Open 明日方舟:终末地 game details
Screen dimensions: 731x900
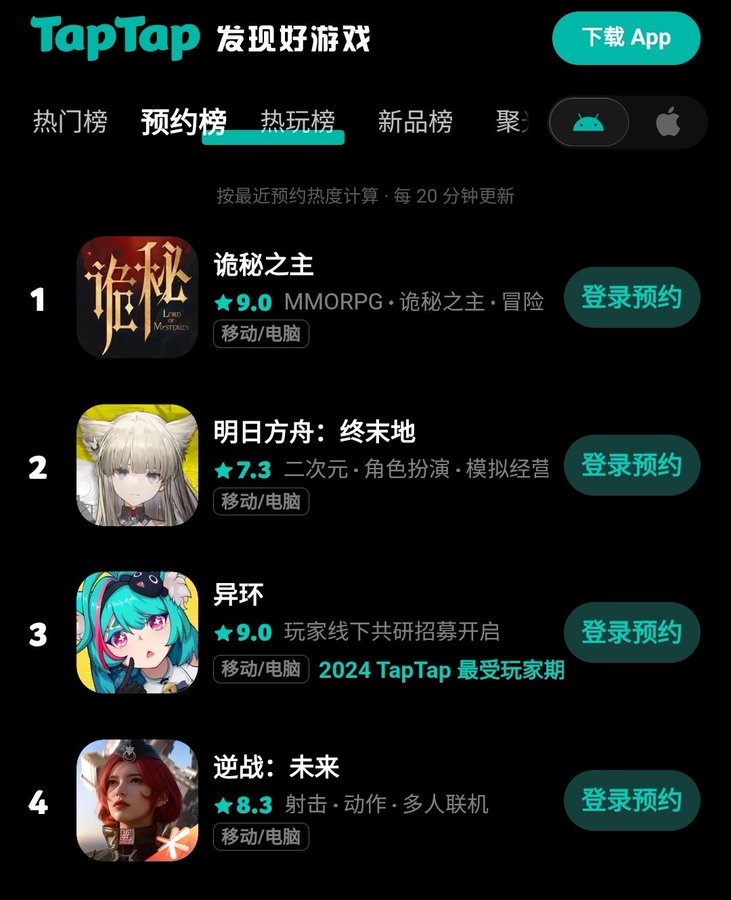[x=314, y=432]
